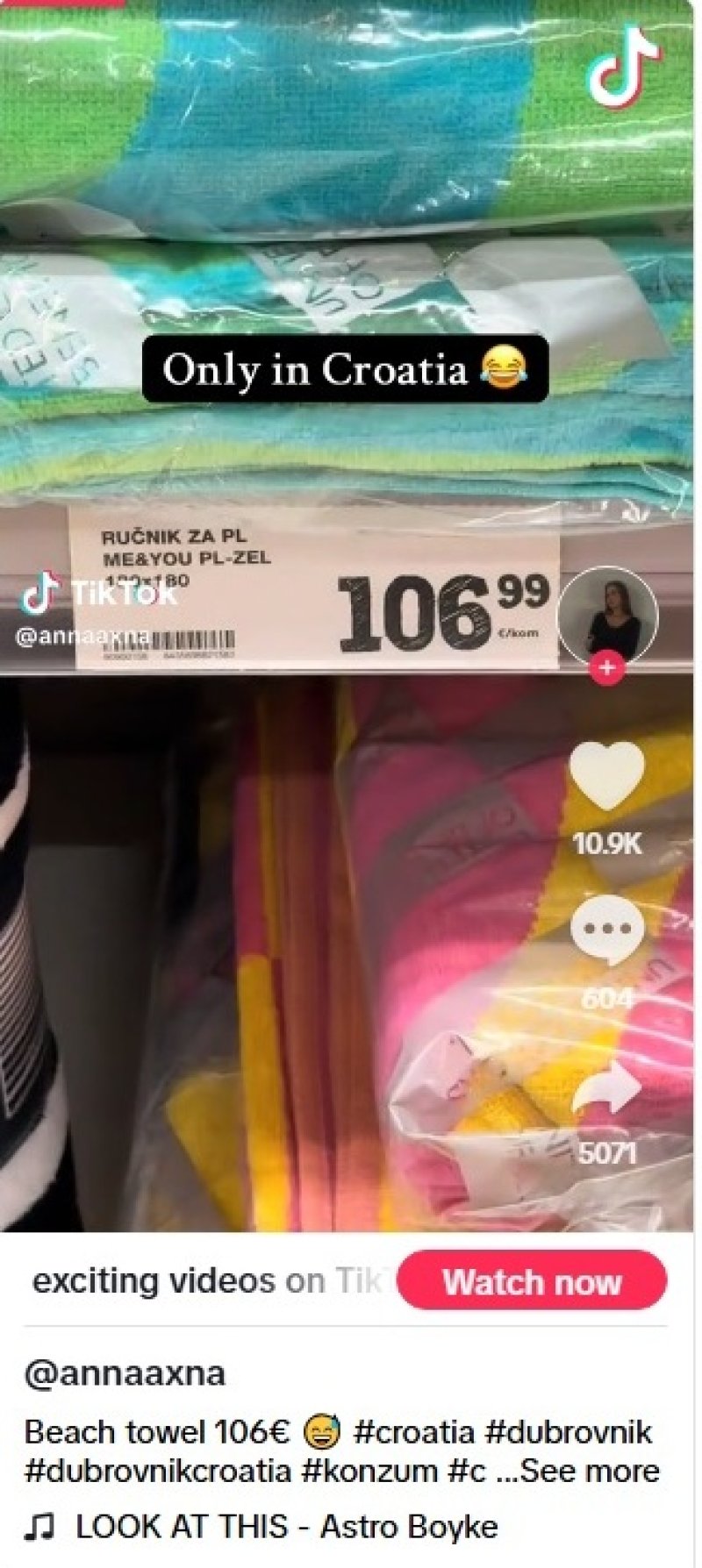The width and height of the screenshot is (702, 1568).
Task: Open the @annaaxna profile
Action: 125,1373
